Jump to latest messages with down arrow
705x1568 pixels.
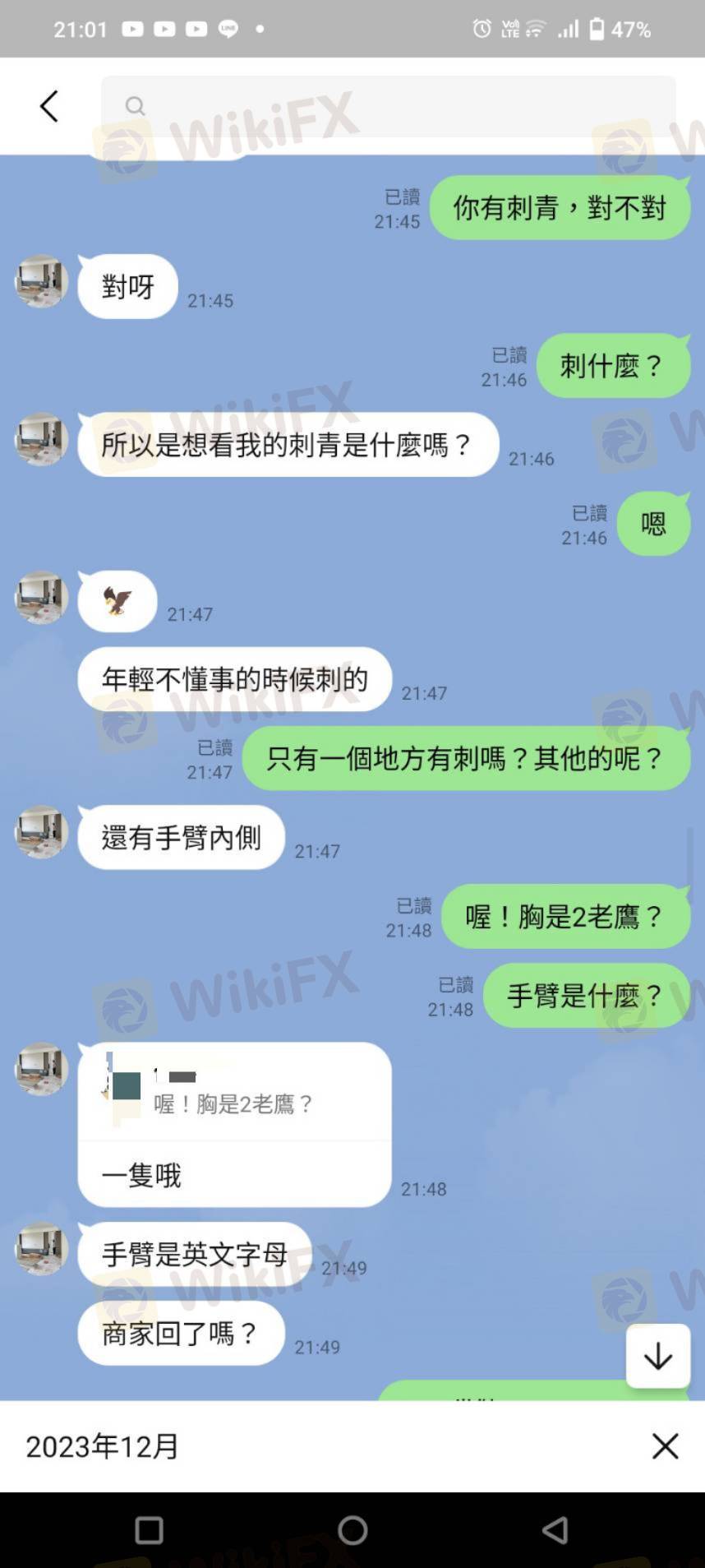[x=657, y=1356]
